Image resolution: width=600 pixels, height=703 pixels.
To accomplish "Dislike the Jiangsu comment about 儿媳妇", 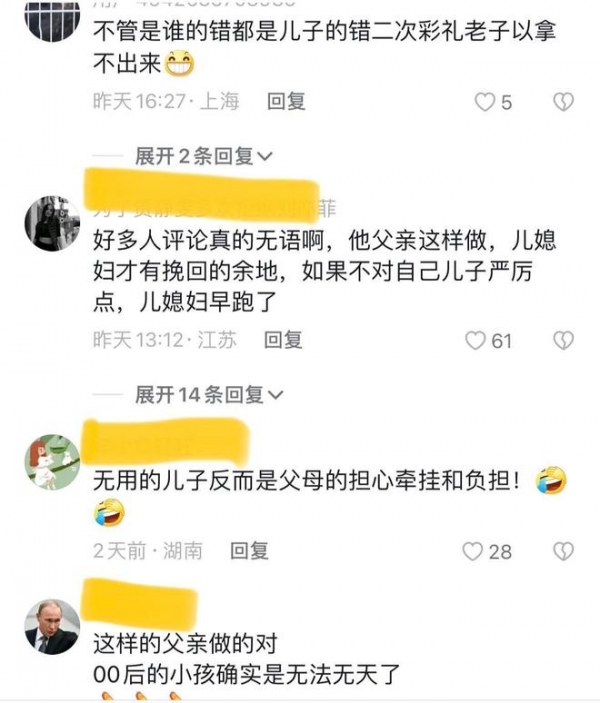I will (565, 341).
